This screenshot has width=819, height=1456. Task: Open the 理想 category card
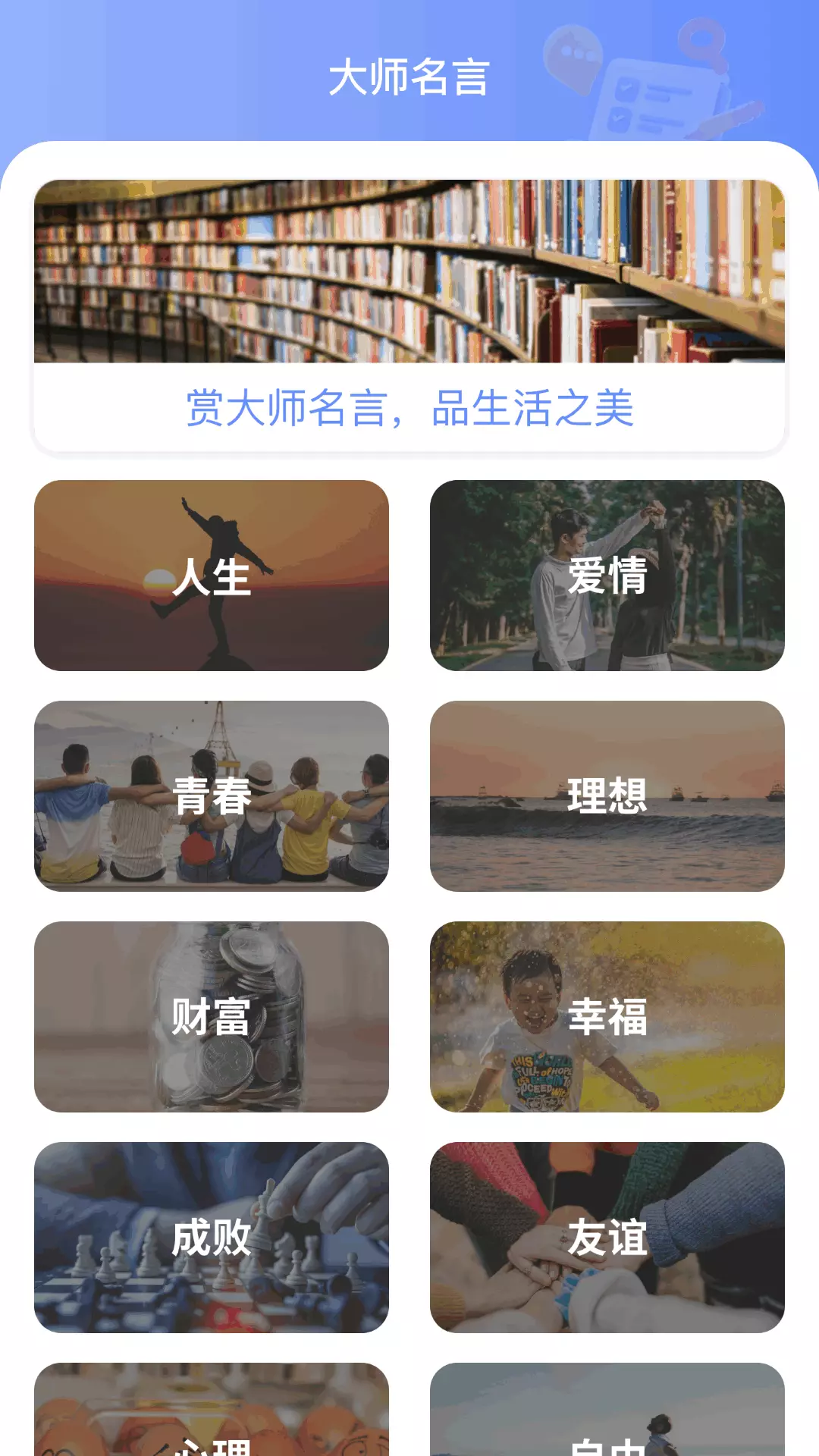tap(607, 796)
